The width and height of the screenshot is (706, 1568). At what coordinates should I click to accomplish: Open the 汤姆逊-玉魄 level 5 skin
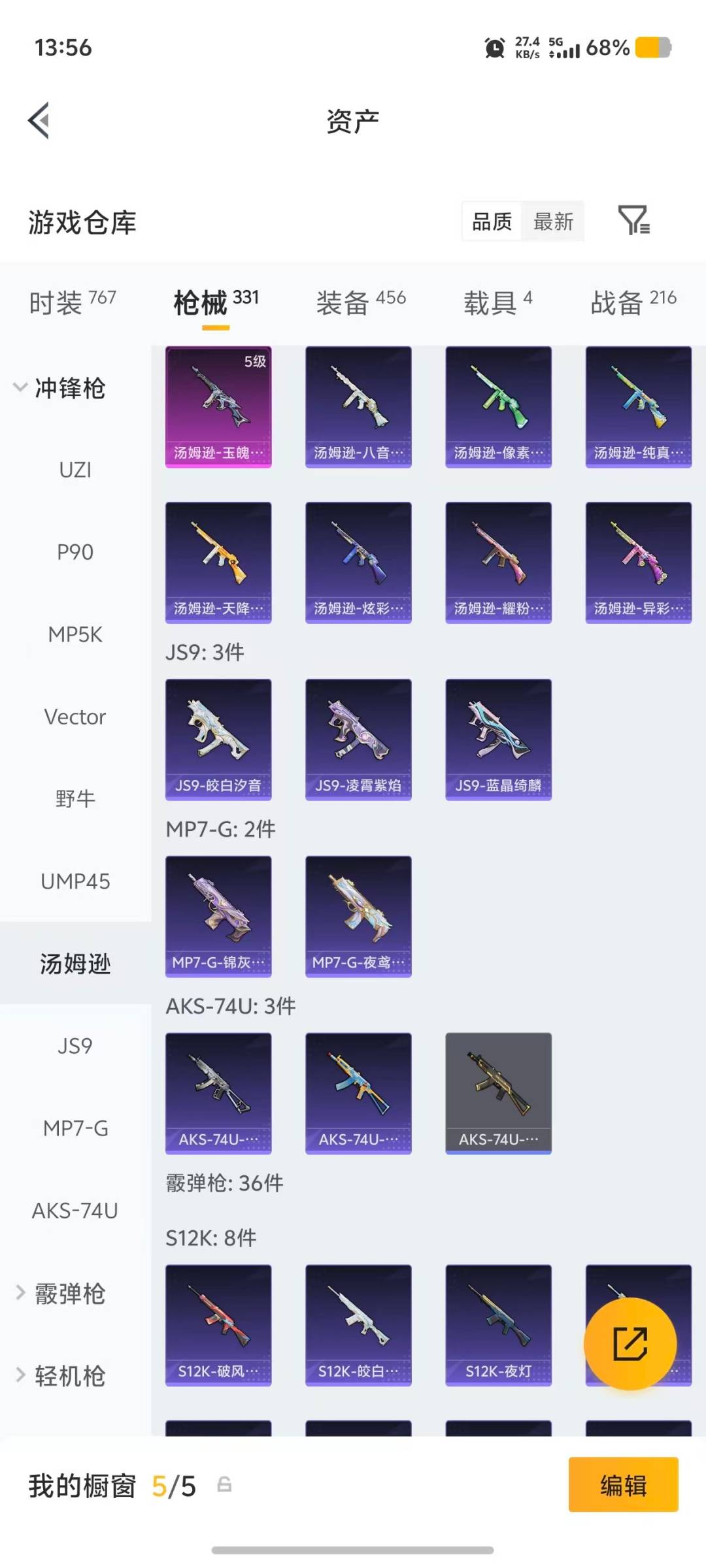[x=218, y=407]
